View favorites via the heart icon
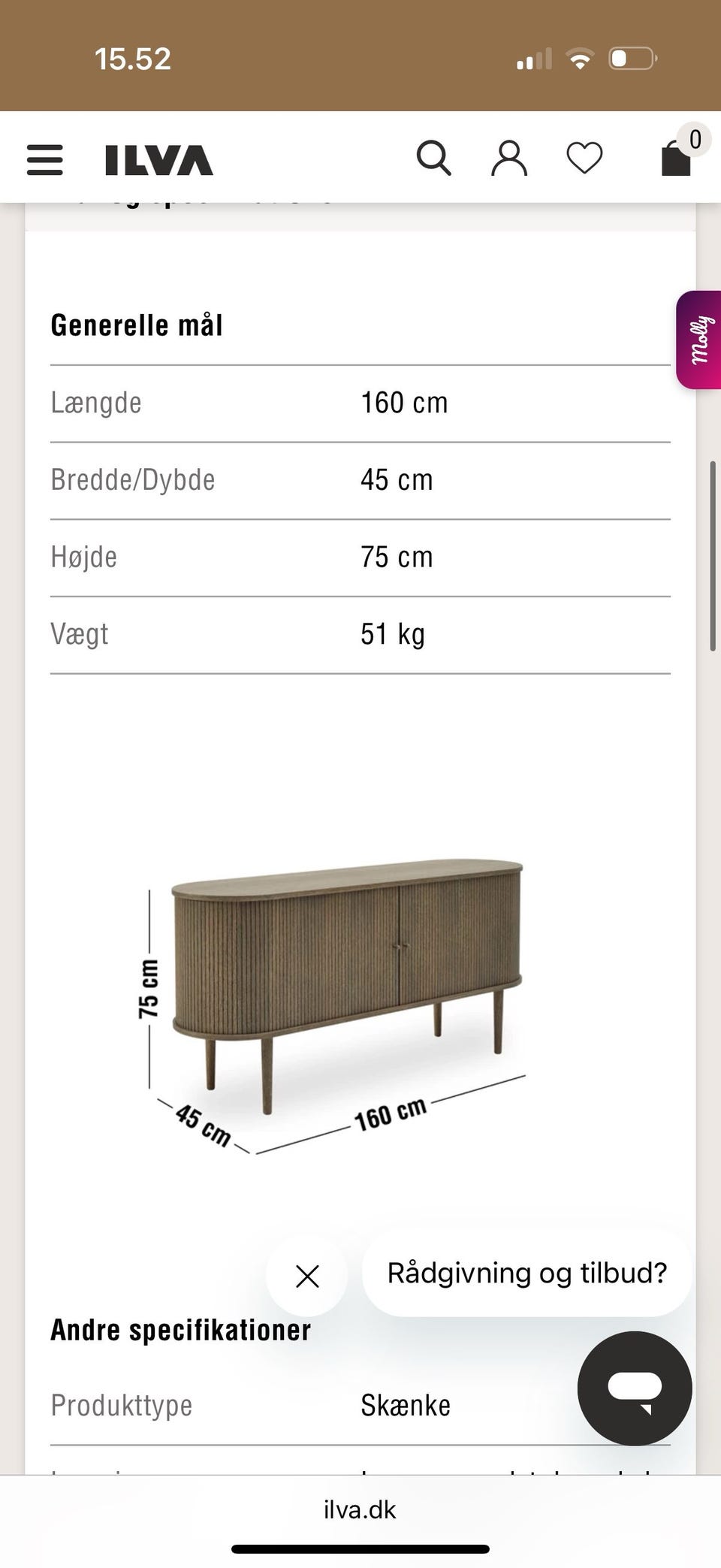The height and width of the screenshot is (1568, 721). click(x=584, y=157)
